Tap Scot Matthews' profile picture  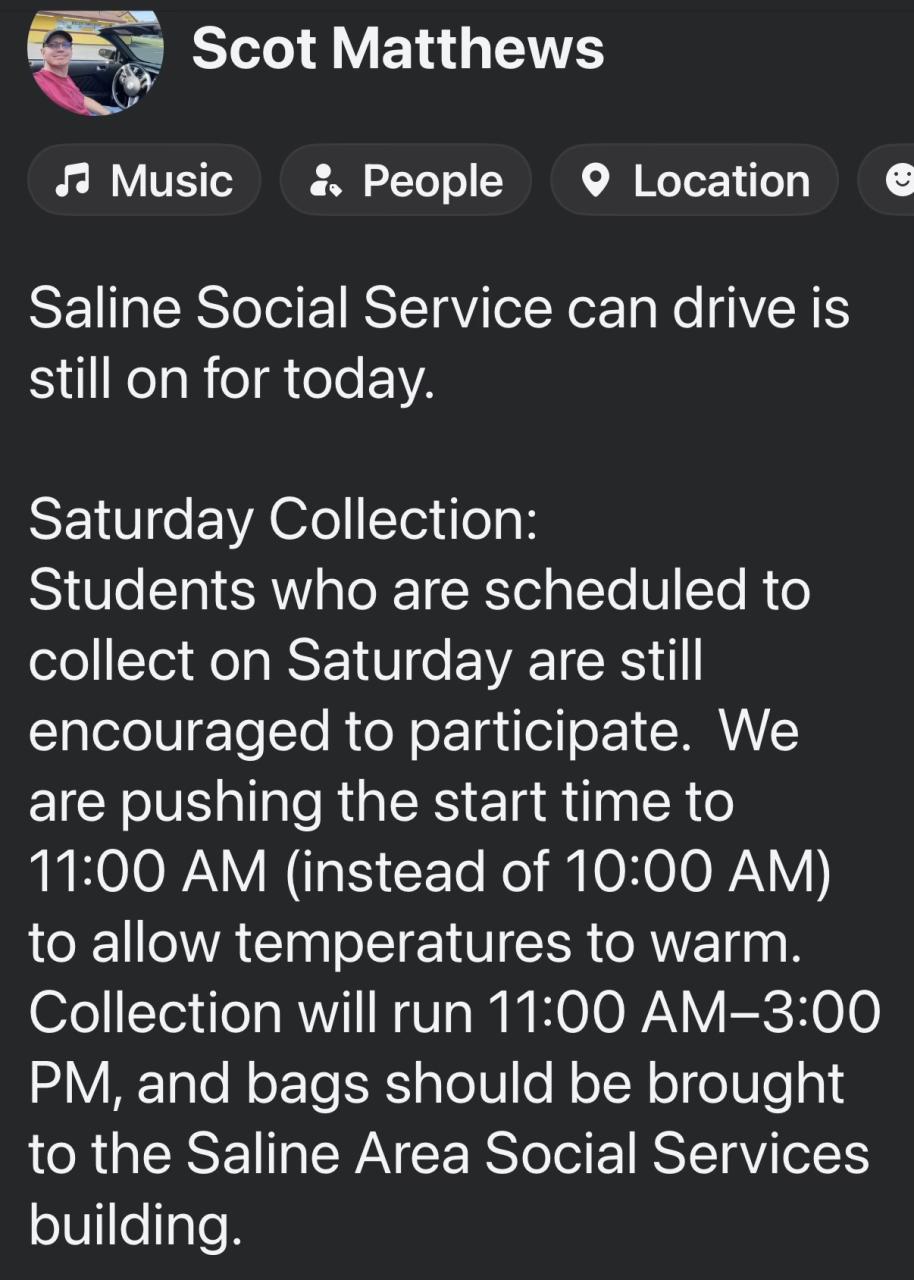95,62
